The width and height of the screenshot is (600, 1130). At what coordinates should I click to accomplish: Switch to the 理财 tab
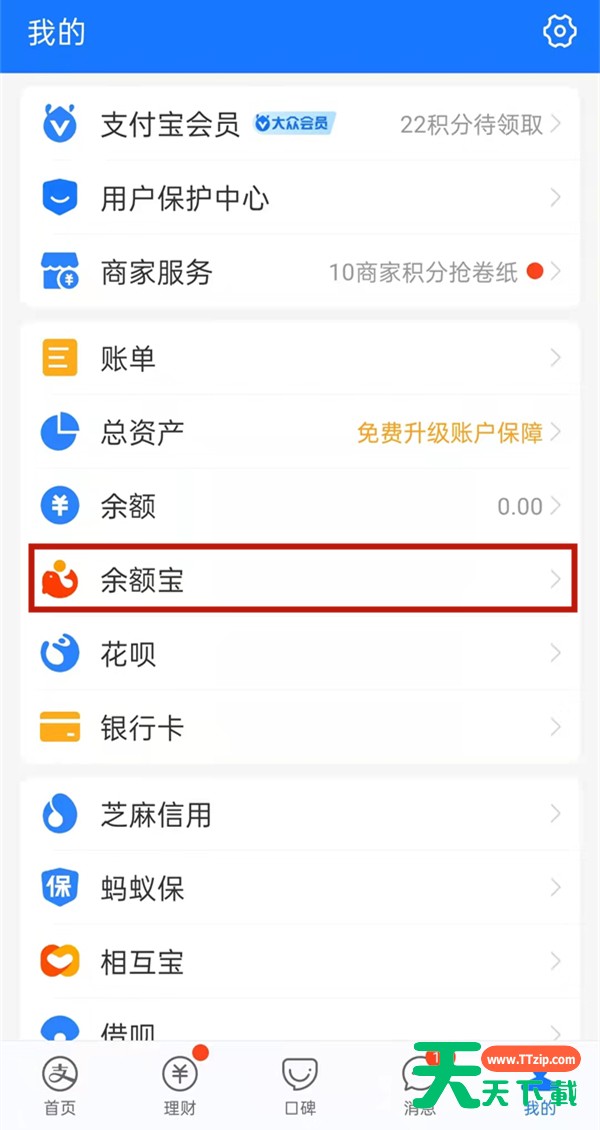tap(180, 1086)
